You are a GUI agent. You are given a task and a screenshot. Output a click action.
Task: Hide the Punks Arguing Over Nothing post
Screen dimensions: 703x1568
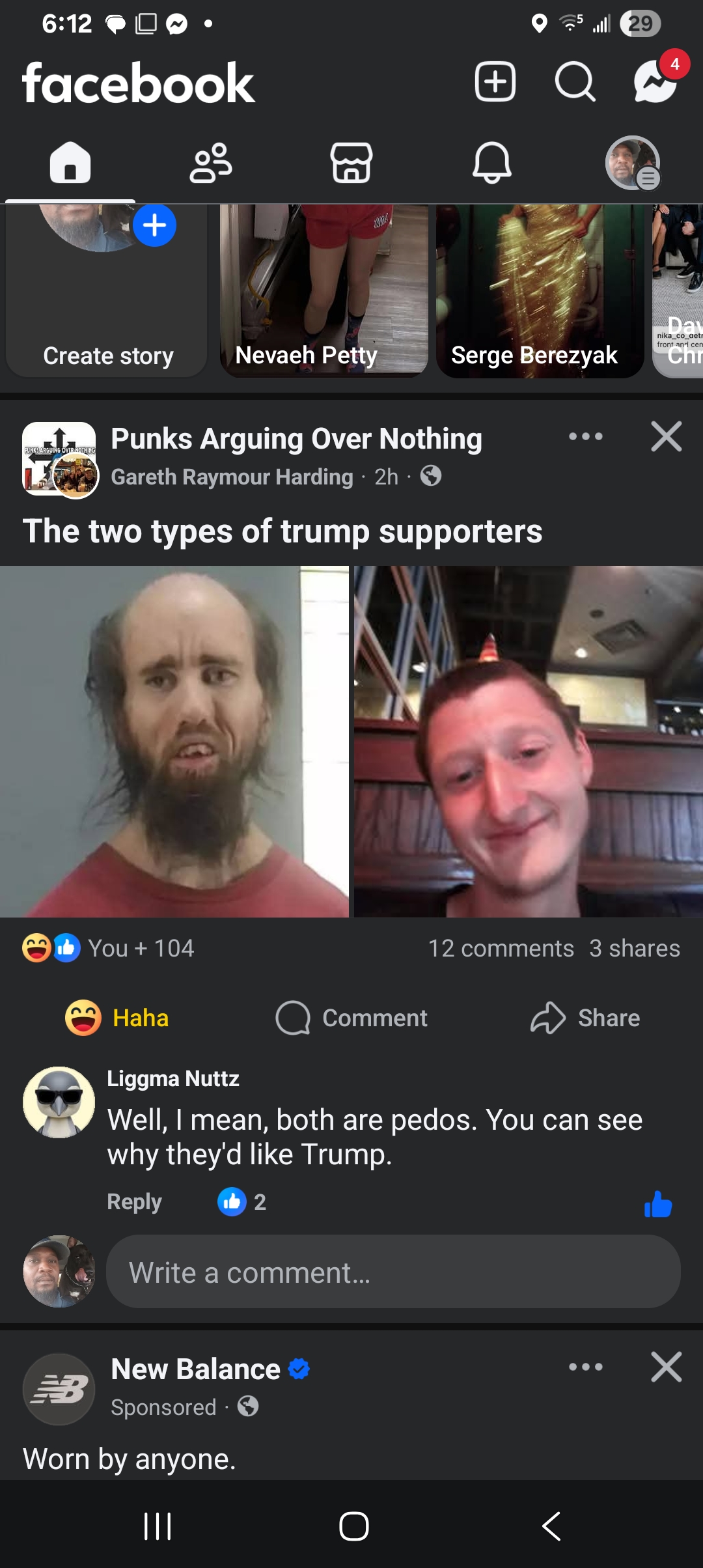click(x=666, y=436)
